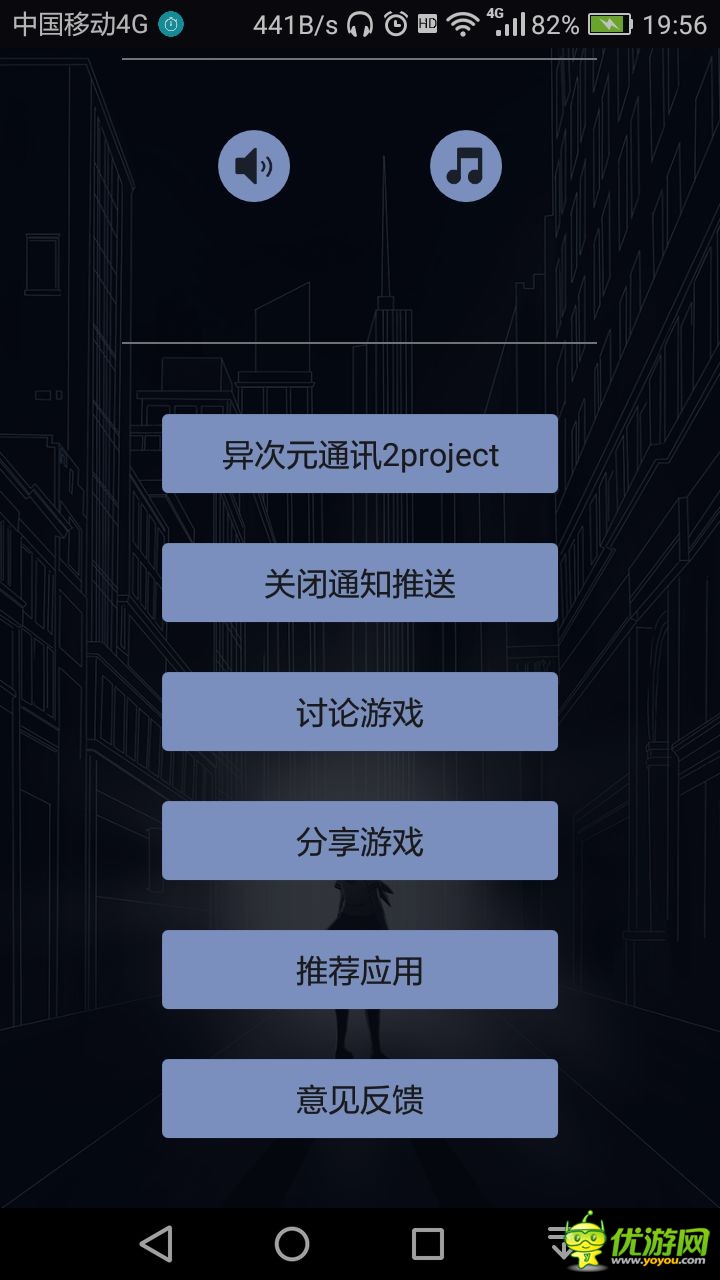Screen dimensions: 720x1280
Task: Select 分享游戏 to share the game
Action: (x=360, y=841)
